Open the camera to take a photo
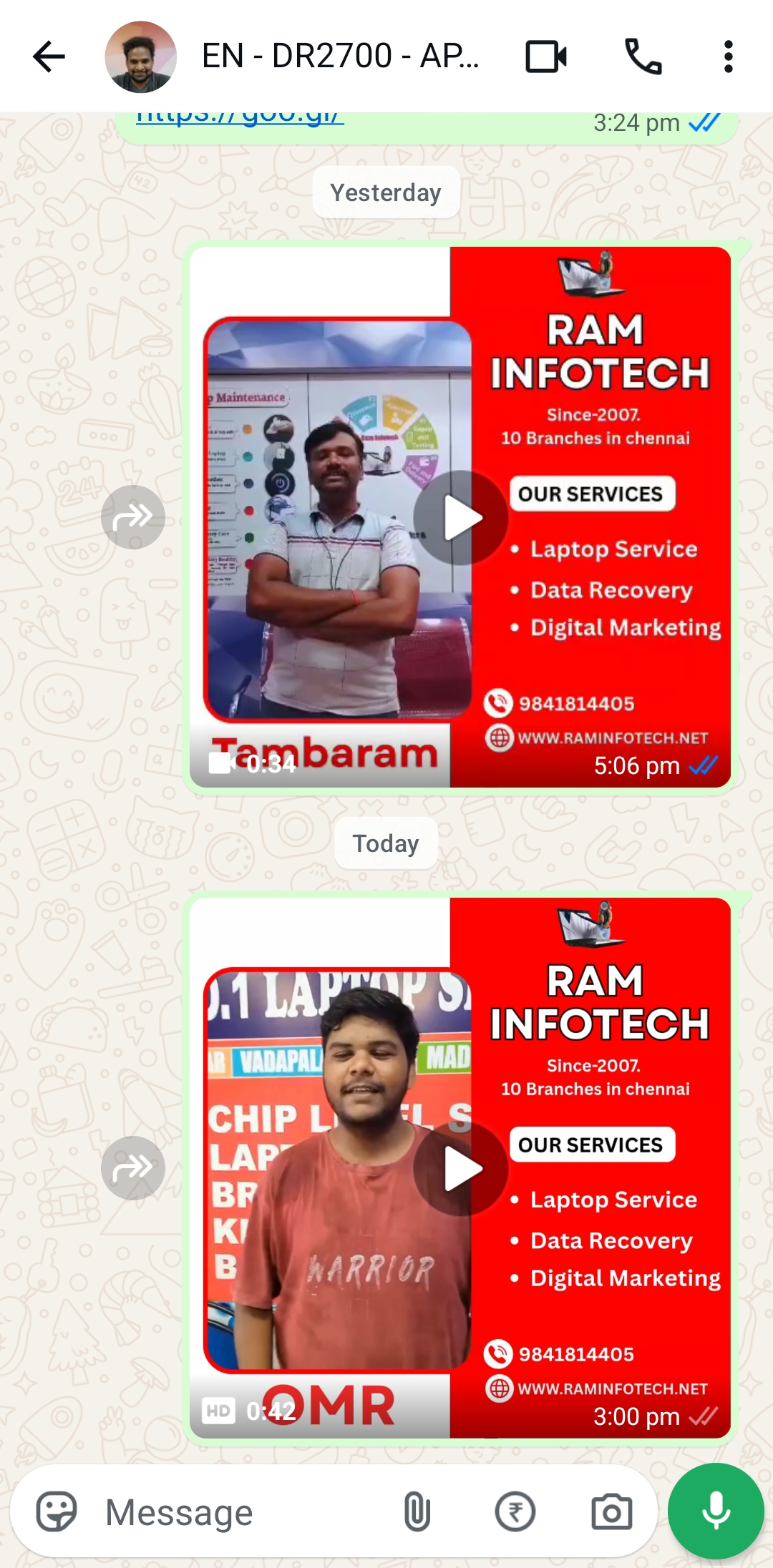 tap(611, 1511)
